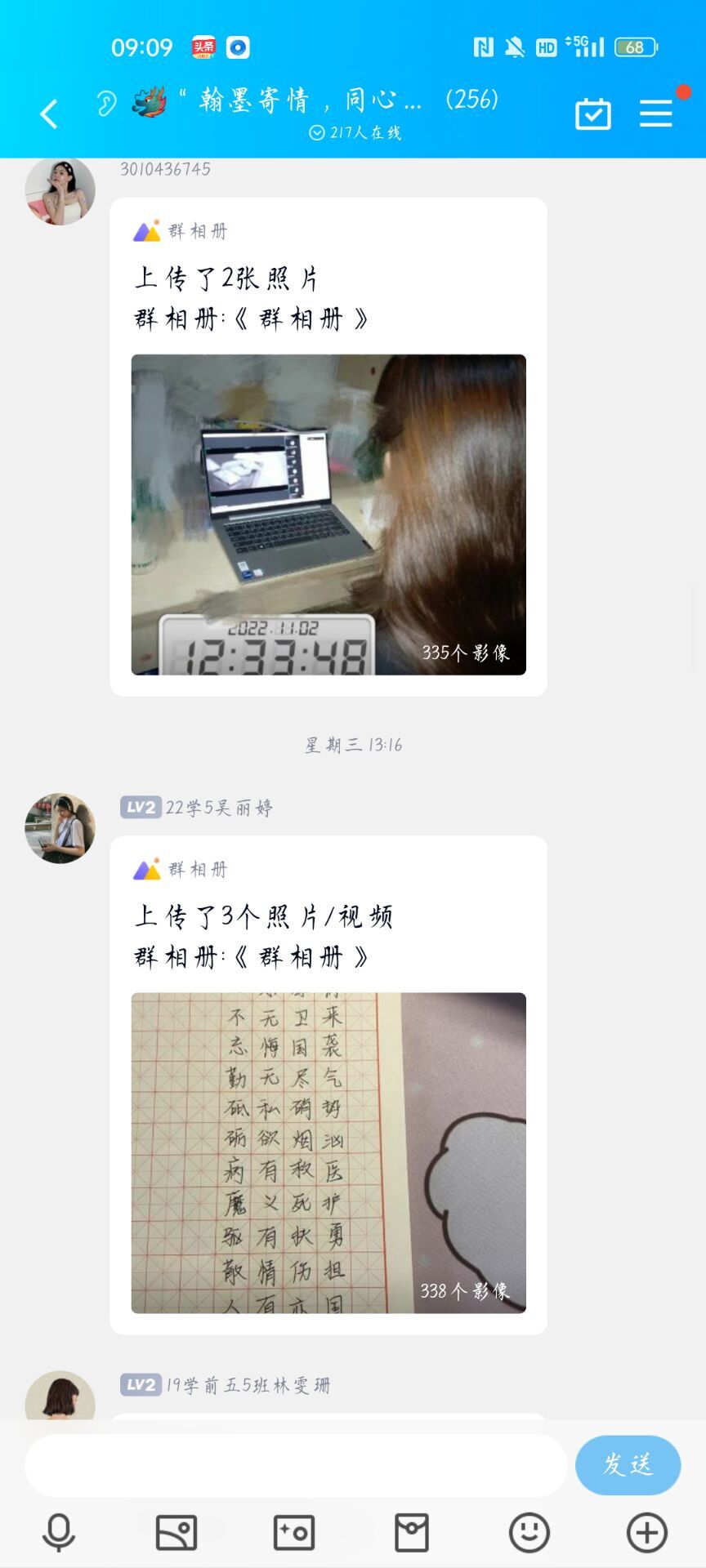Screen dimensions: 706x1568
Task: Open the photo gallery picker
Action: (176, 1532)
